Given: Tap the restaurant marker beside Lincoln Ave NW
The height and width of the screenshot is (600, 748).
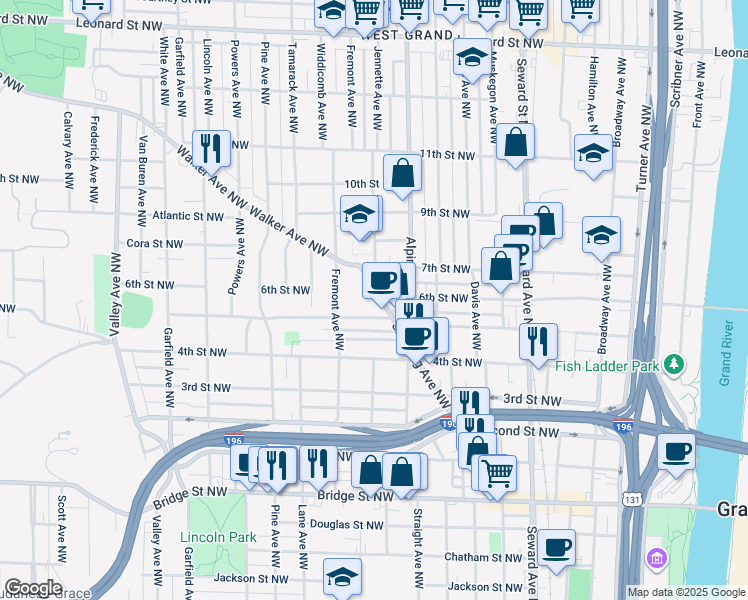Looking at the screenshot, I should [x=211, y=149].
